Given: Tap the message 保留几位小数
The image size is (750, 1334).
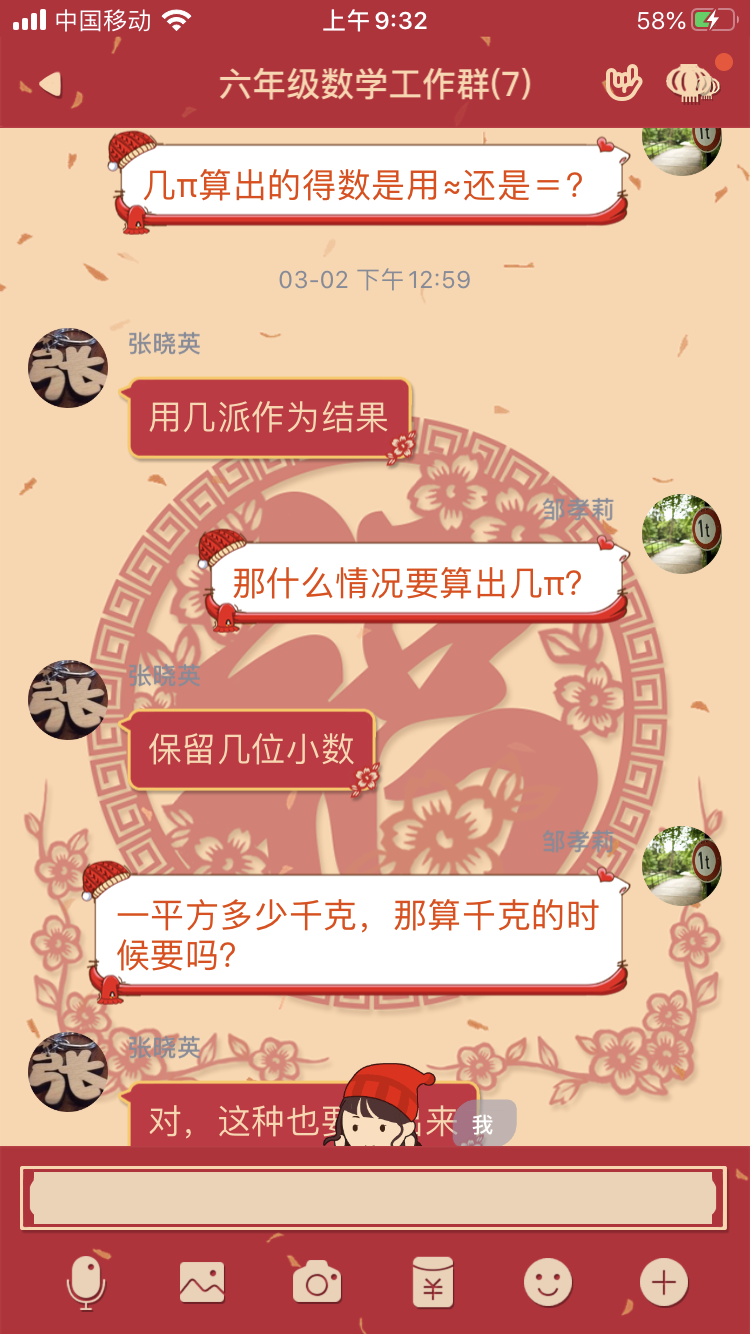Looking at the screenshot, I should tap(252, 749).
